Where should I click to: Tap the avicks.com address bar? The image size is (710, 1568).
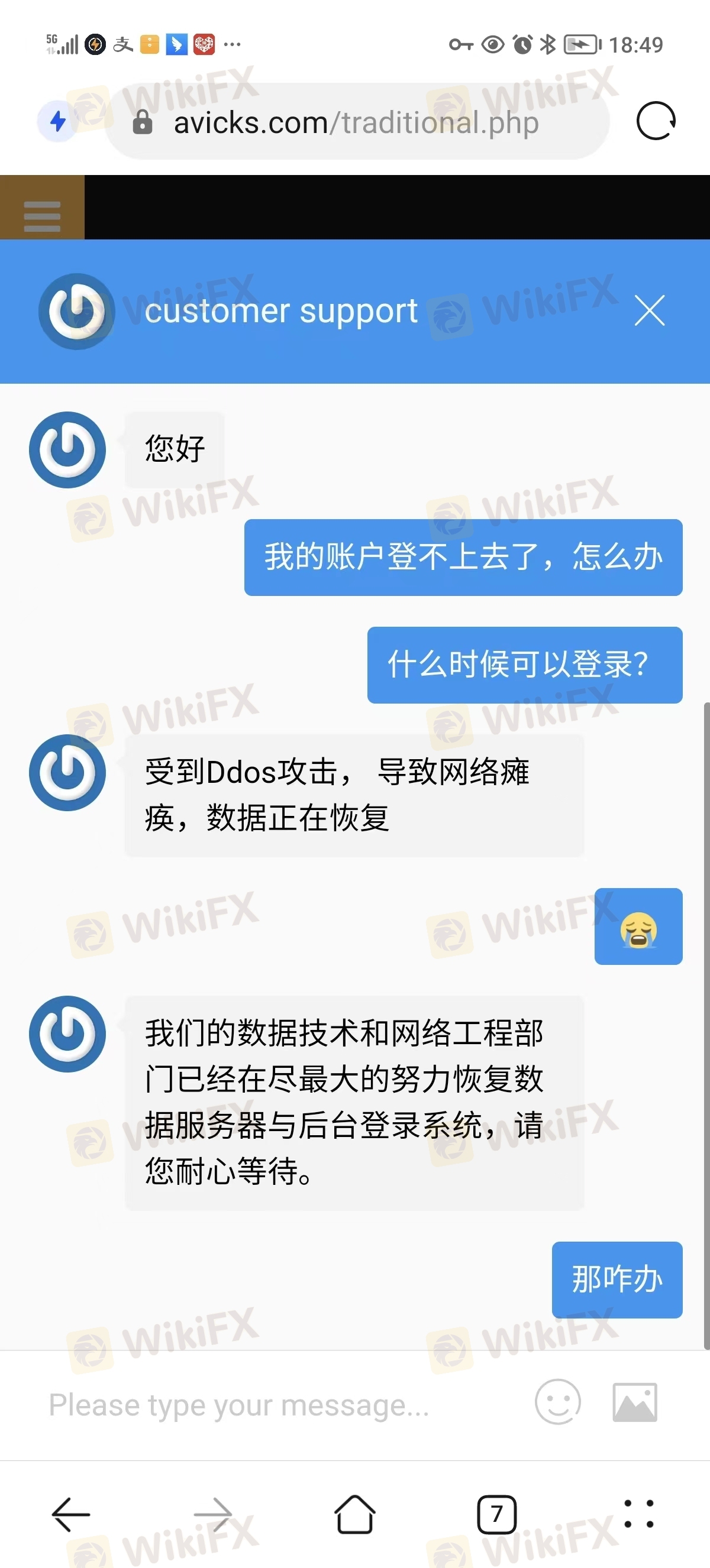(x=357, y=122)
